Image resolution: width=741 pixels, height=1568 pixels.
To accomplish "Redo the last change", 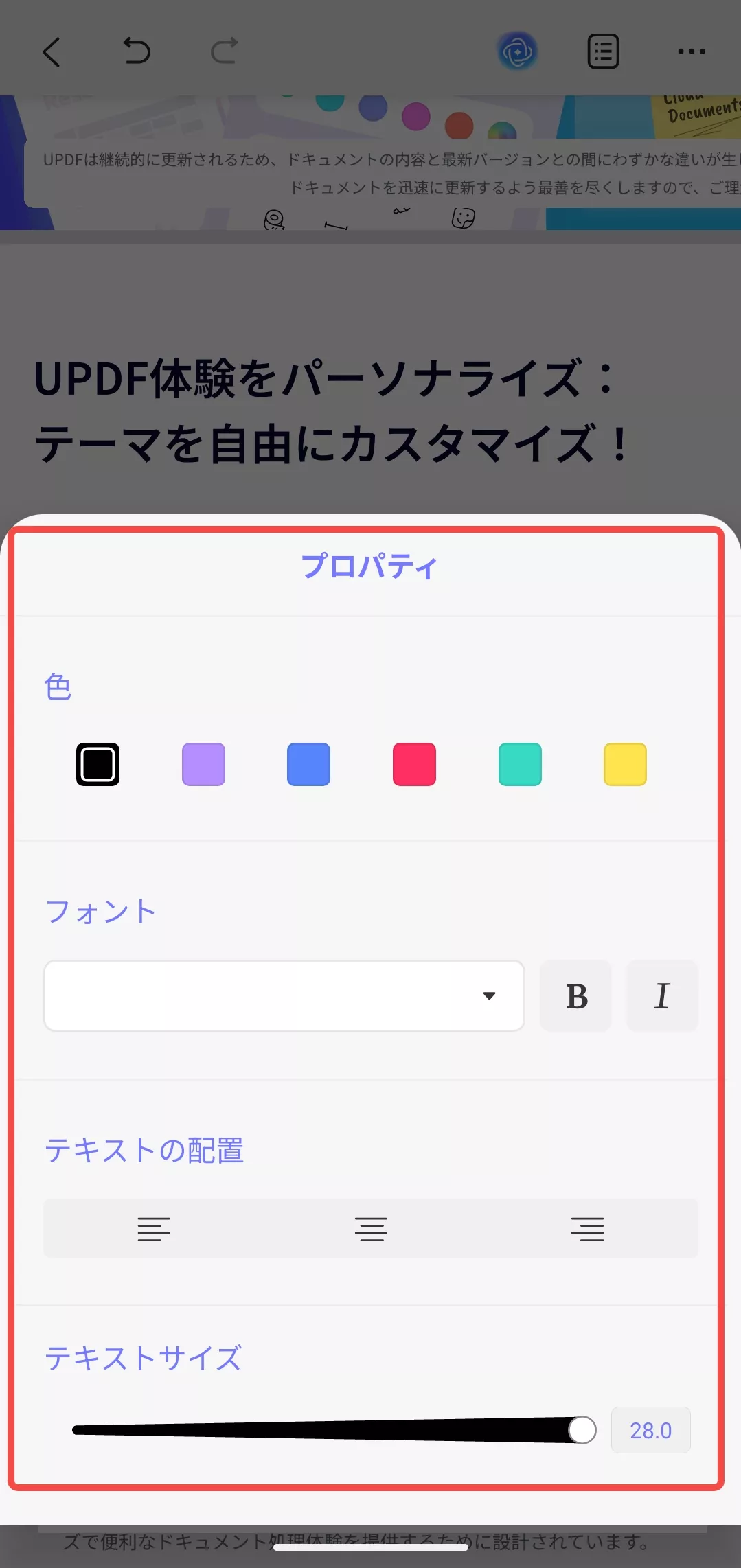I will [x=224, y=51].
